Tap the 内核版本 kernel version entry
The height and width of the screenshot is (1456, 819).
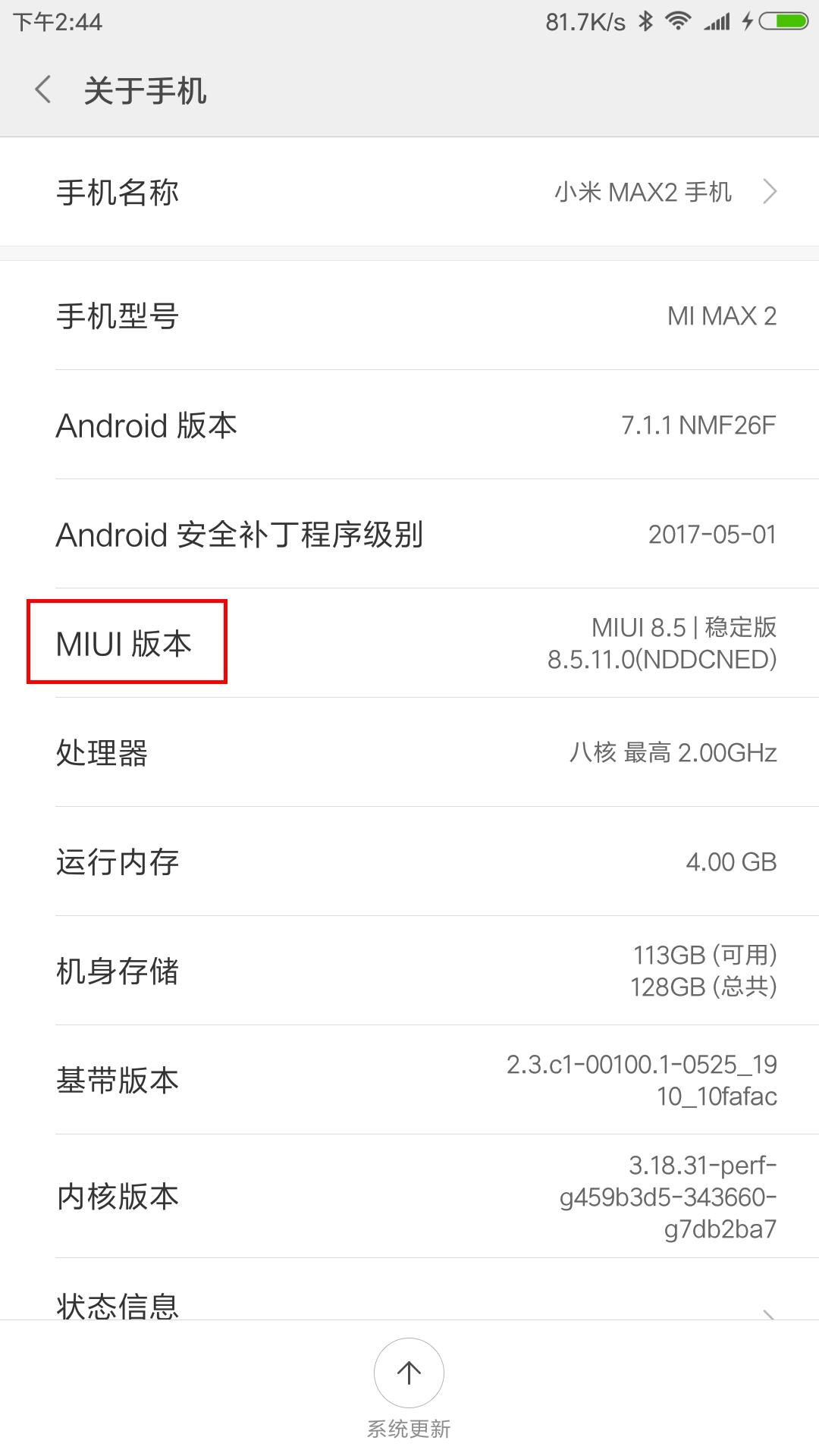click(409, 1196)
